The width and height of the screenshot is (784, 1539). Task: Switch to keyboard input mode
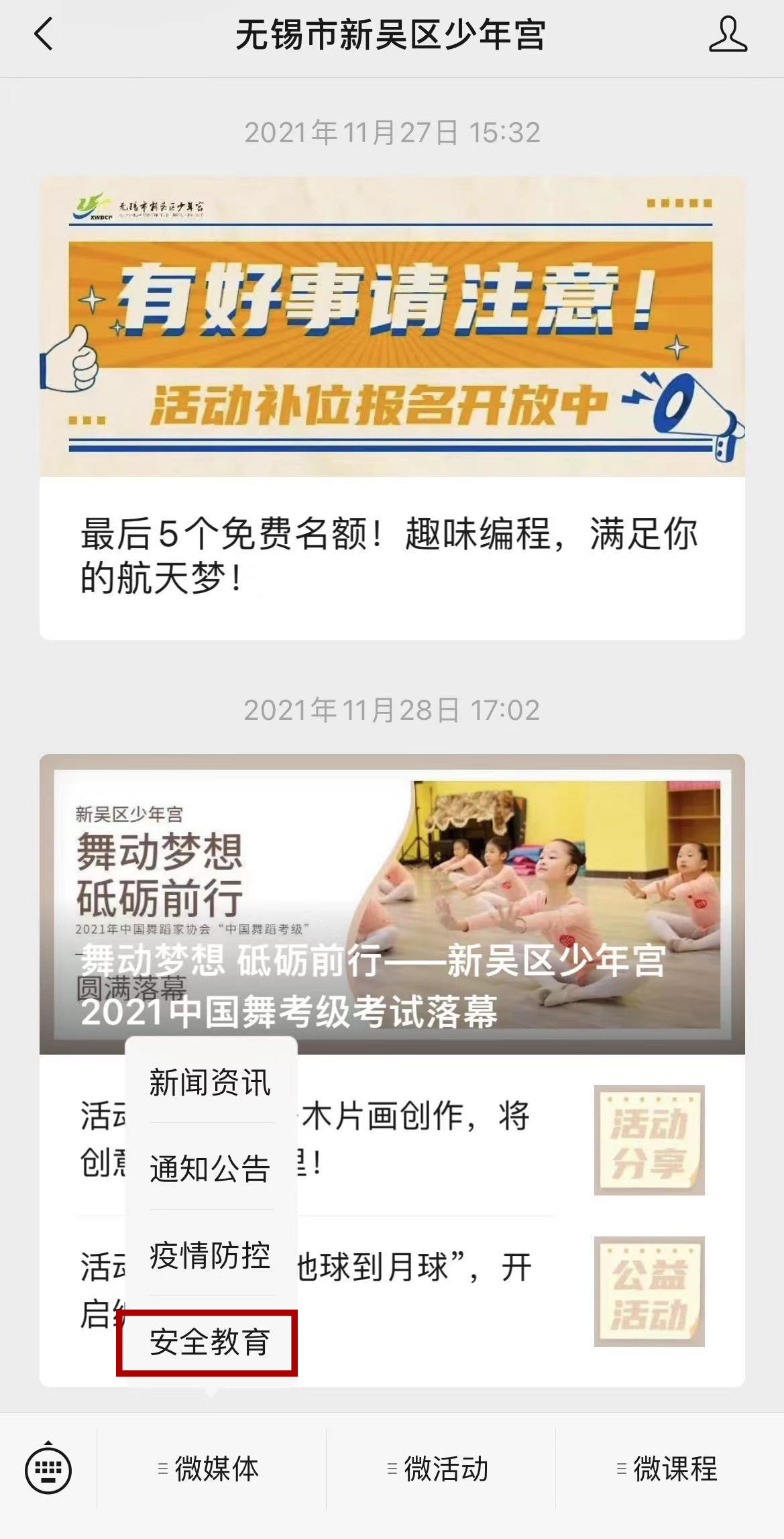click(x=48, y=1469)
